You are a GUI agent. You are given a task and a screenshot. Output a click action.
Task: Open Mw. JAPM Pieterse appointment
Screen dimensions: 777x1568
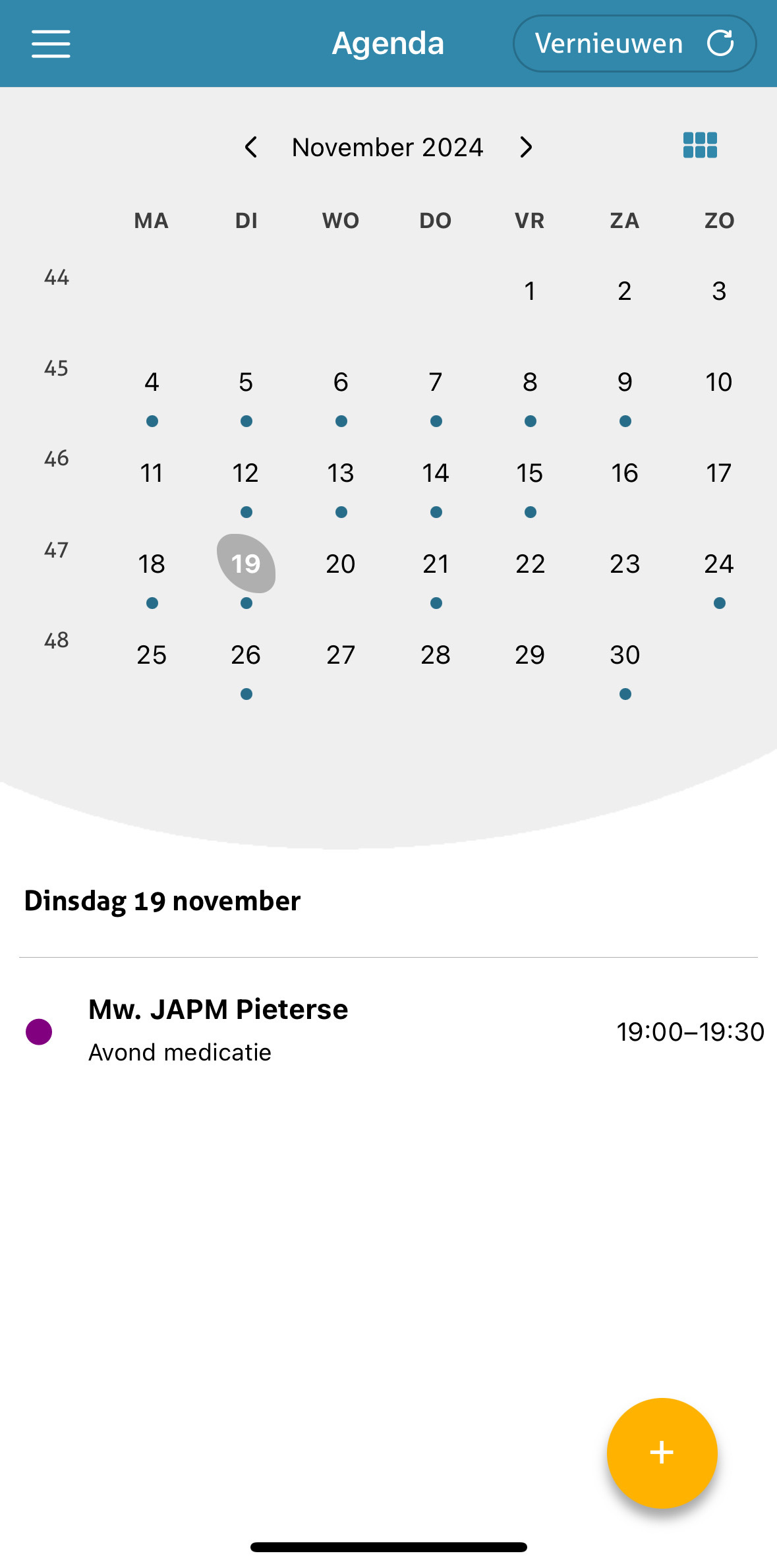[389, 1031]
